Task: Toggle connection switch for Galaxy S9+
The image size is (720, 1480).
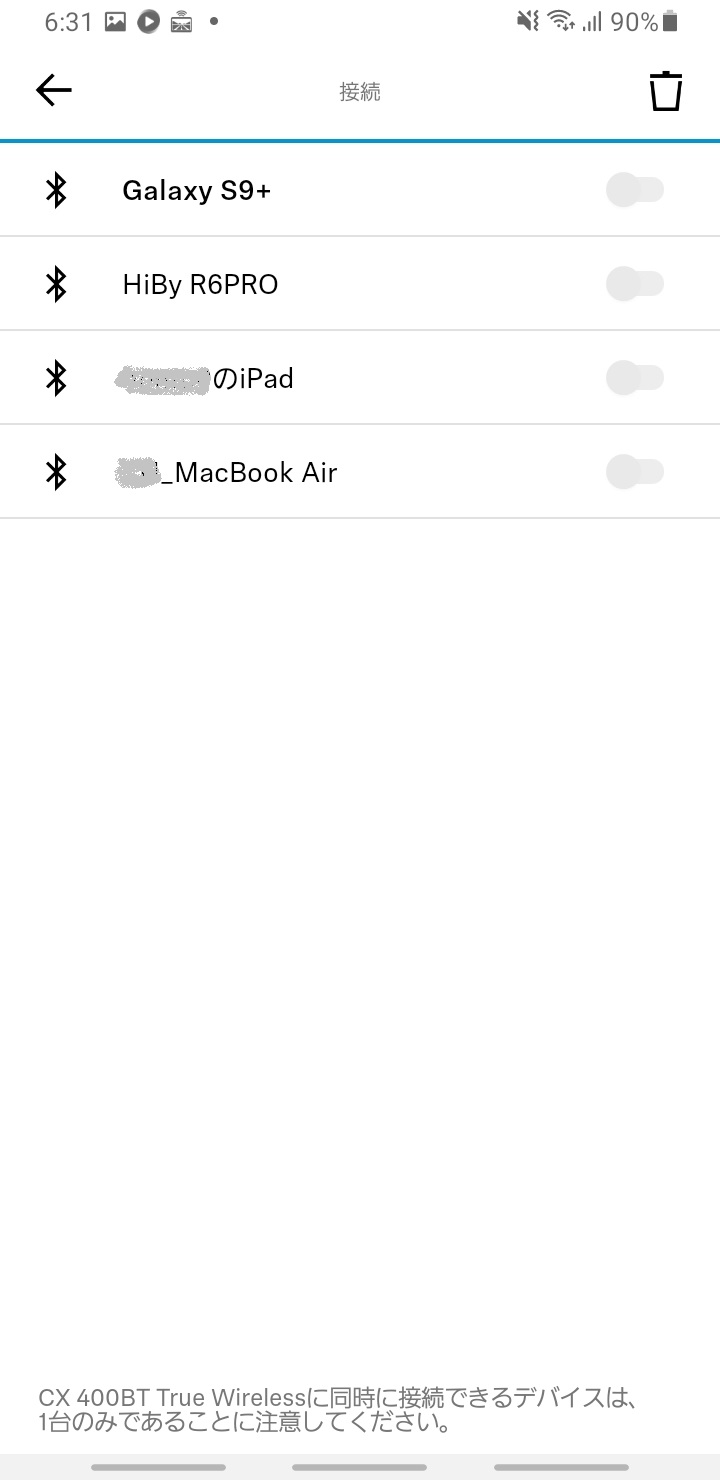Action: pyautogui.click(x=635, y=190)
